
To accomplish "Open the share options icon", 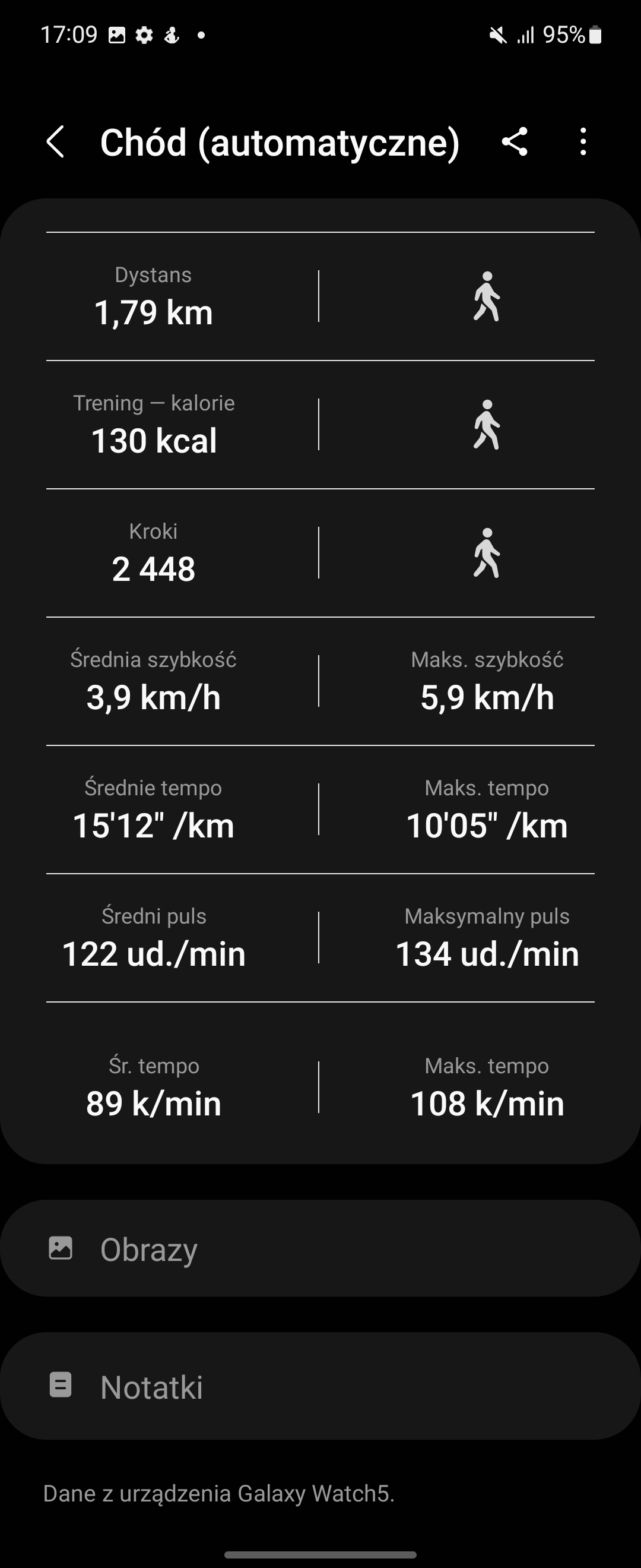I will 515,143.
